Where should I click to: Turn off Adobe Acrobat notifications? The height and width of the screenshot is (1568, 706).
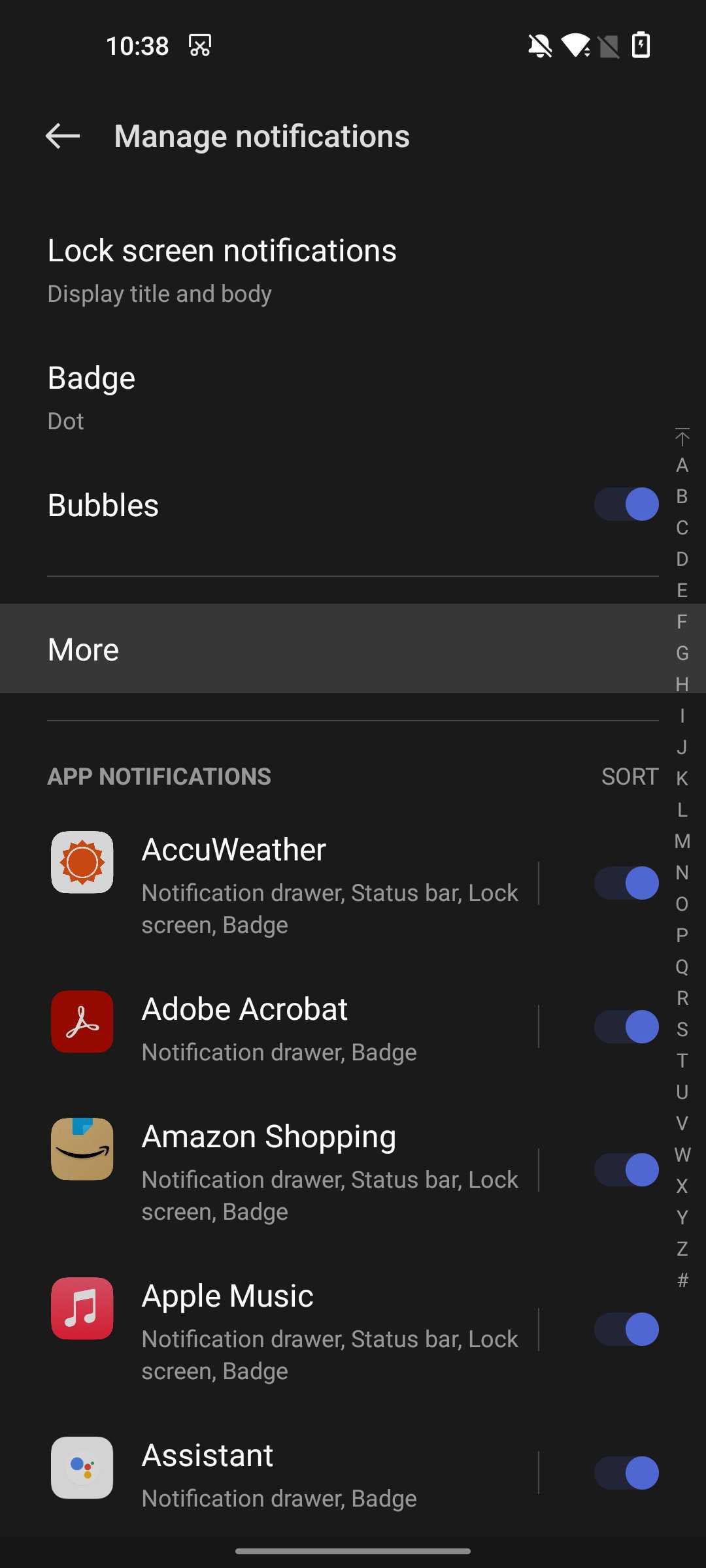tap(626, 1027)
